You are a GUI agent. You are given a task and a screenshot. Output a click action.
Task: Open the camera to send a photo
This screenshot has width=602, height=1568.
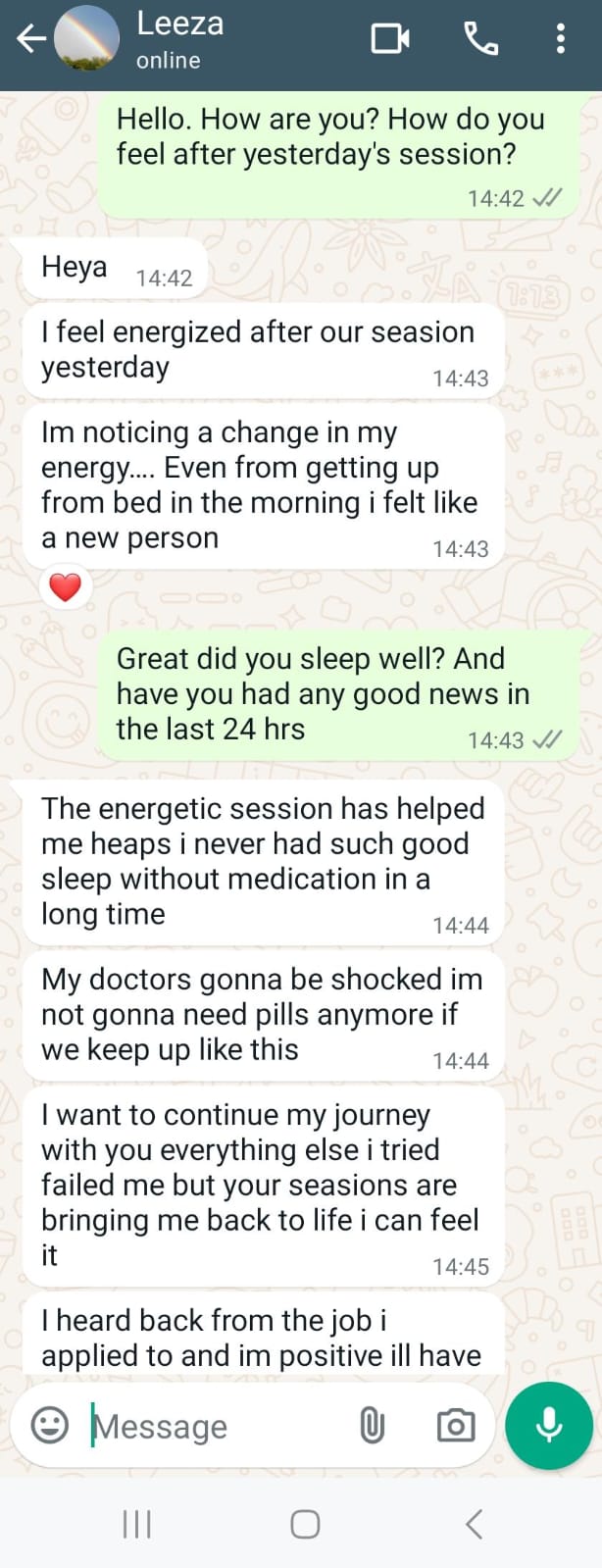455,1425
